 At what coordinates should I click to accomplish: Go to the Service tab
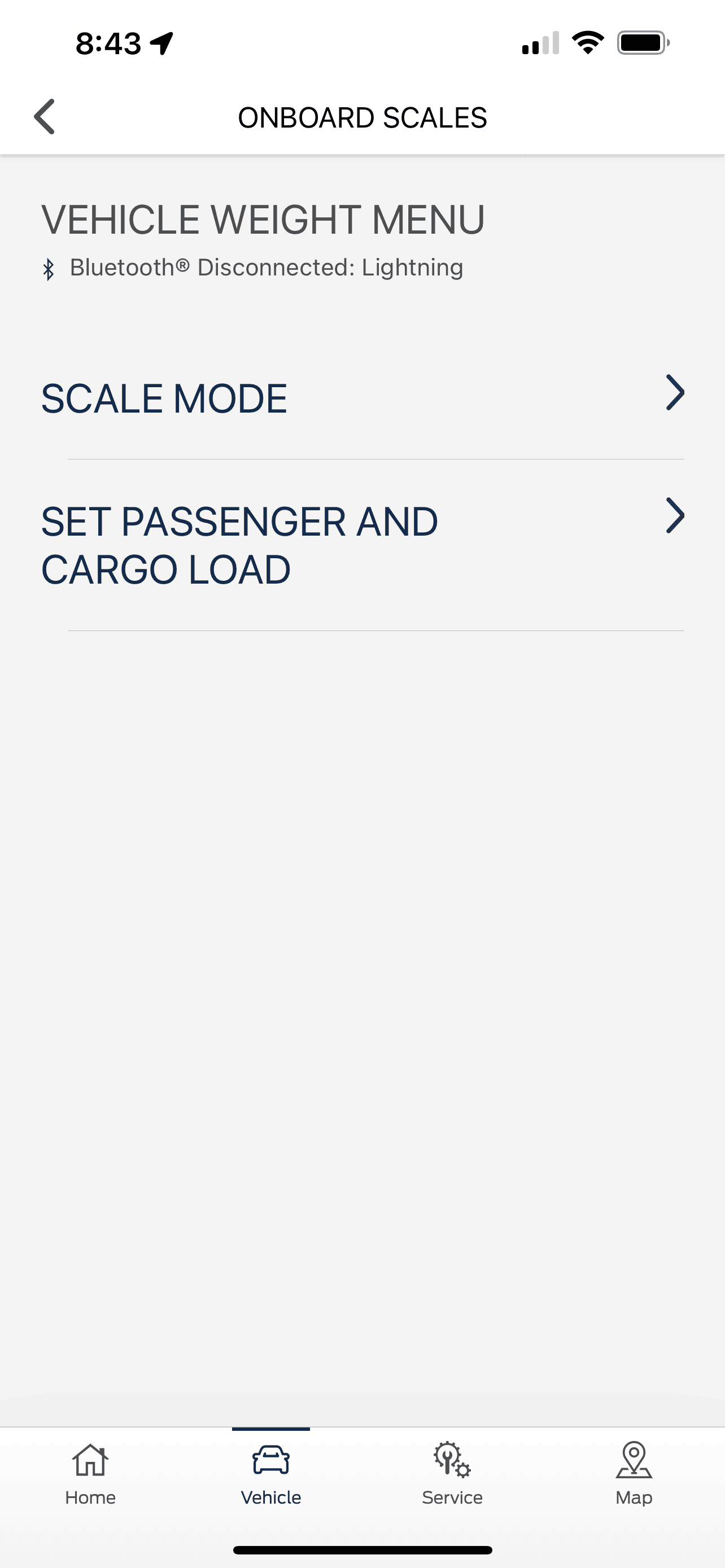(x=452, y=1474)
